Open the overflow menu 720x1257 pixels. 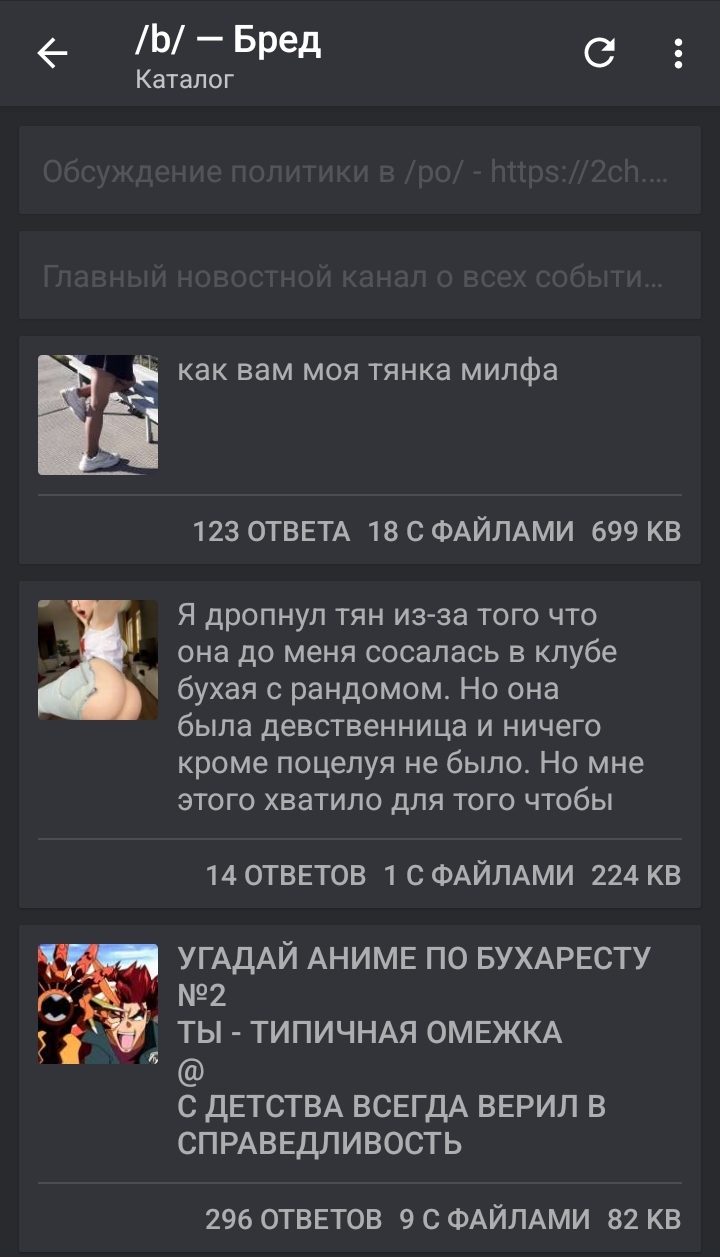(x=678, y=54)
